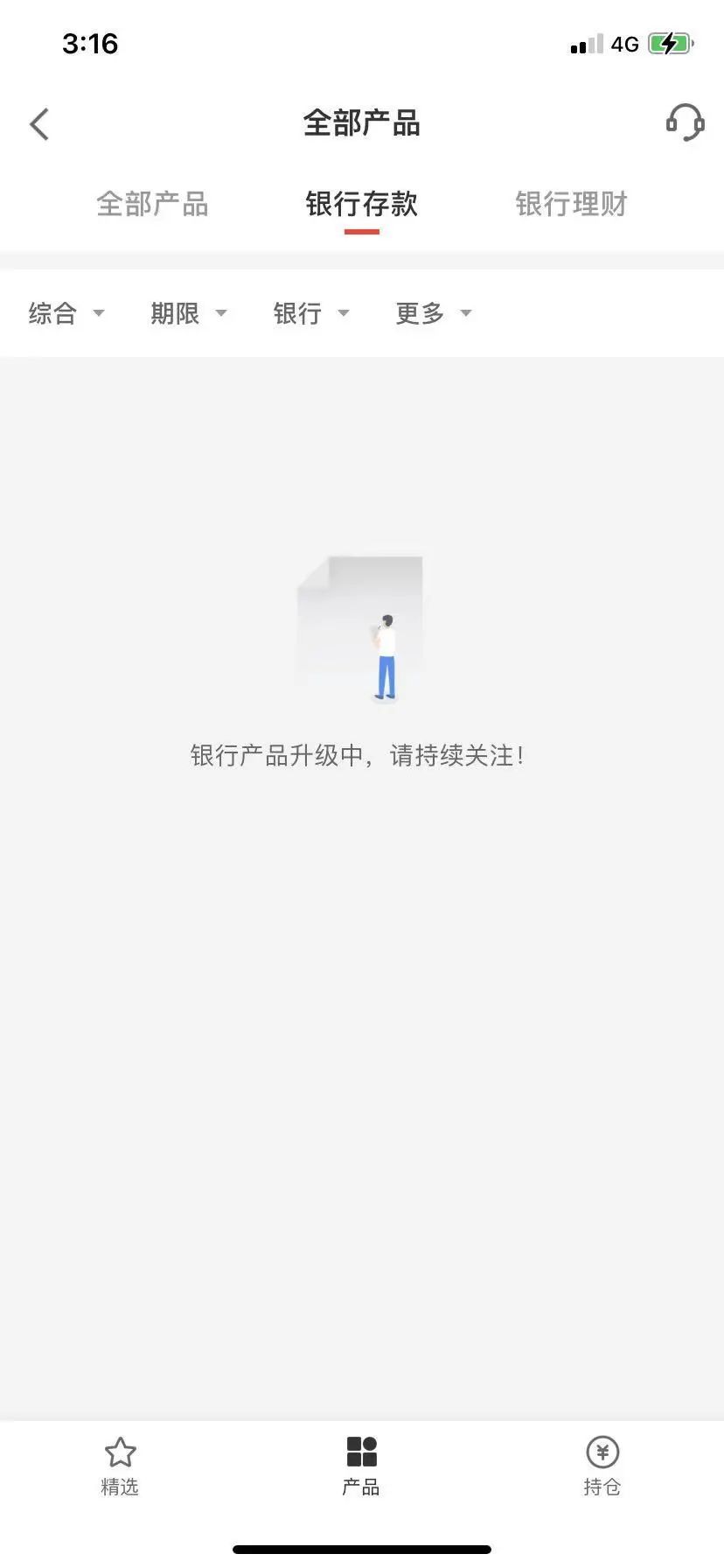This screenshot has height=1568, width=724.
Task: Expand the 银行 filter dropdown
Action: point(310,313)
